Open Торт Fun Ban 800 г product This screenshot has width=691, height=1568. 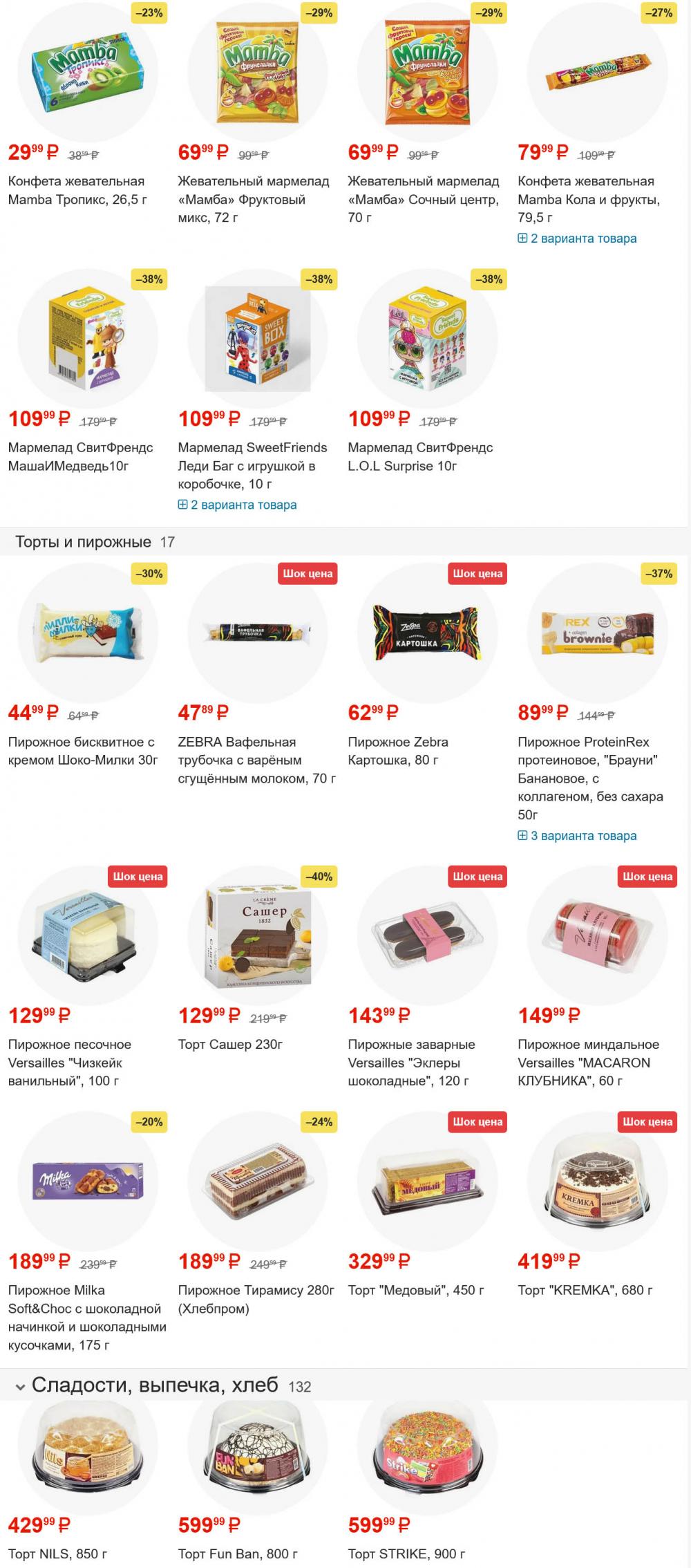(x=237, y=1553)
